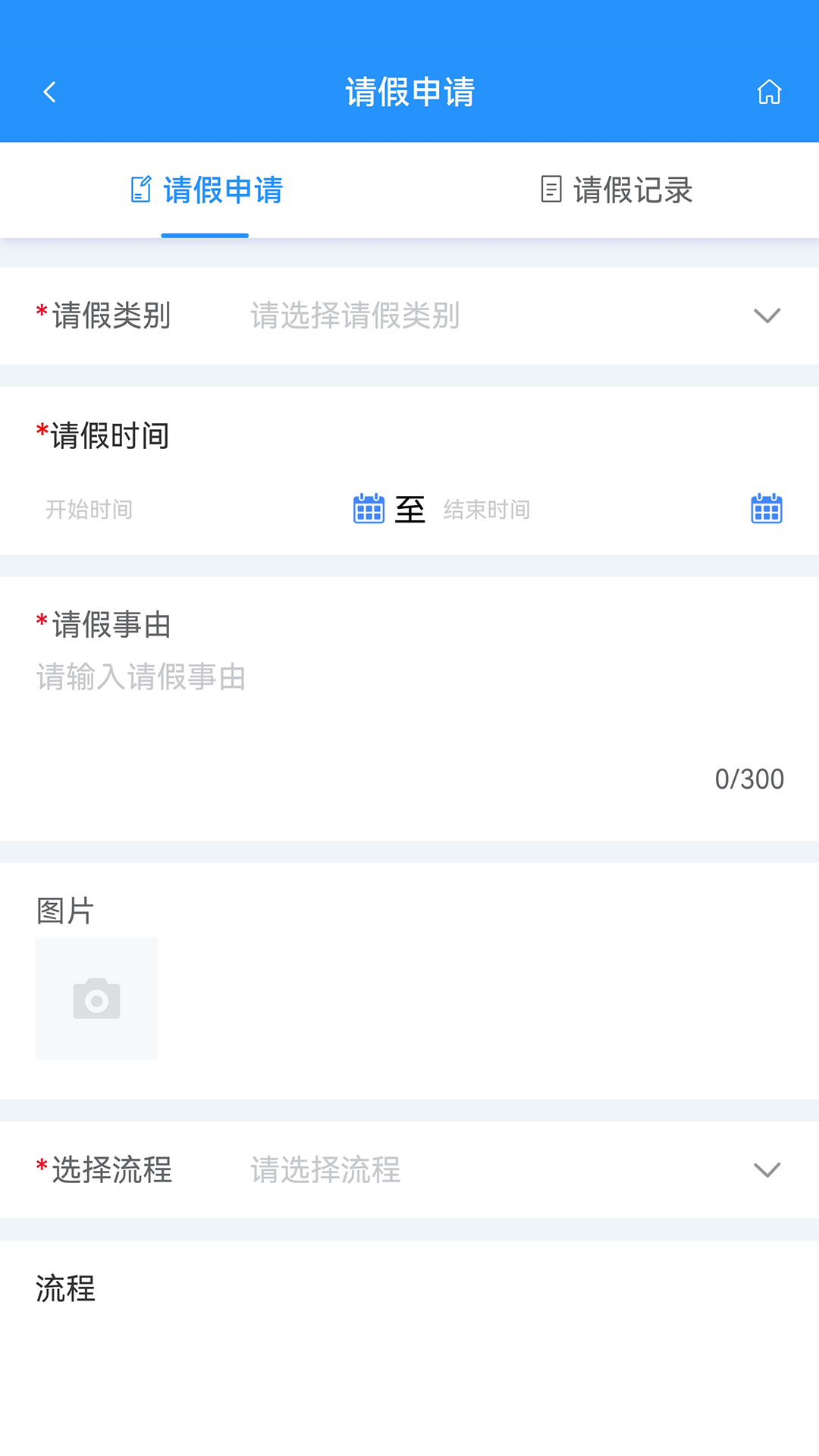Select the calendar icon next to 至
Viewport: 819px width, 1456px height.
(x=367, y=509)
